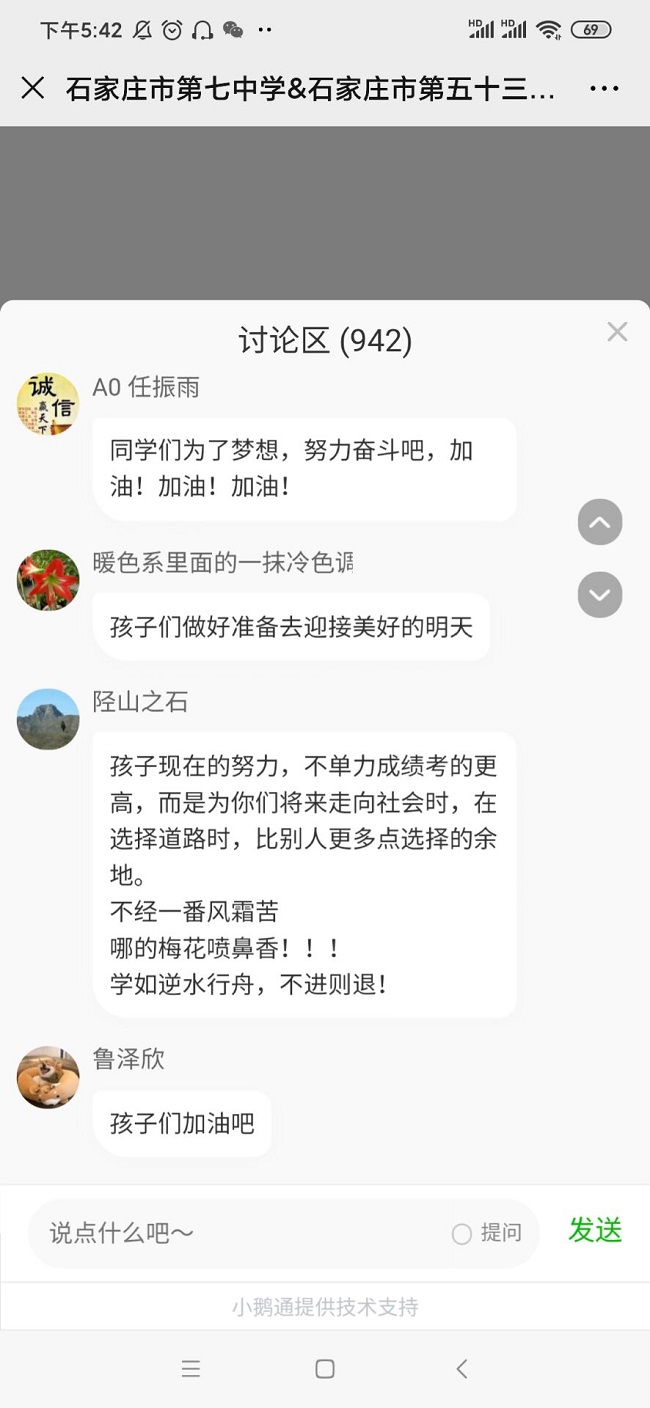Select the 提问 radio option
The width and height of the screenshot is (650, 1408).
point(462,1234)
